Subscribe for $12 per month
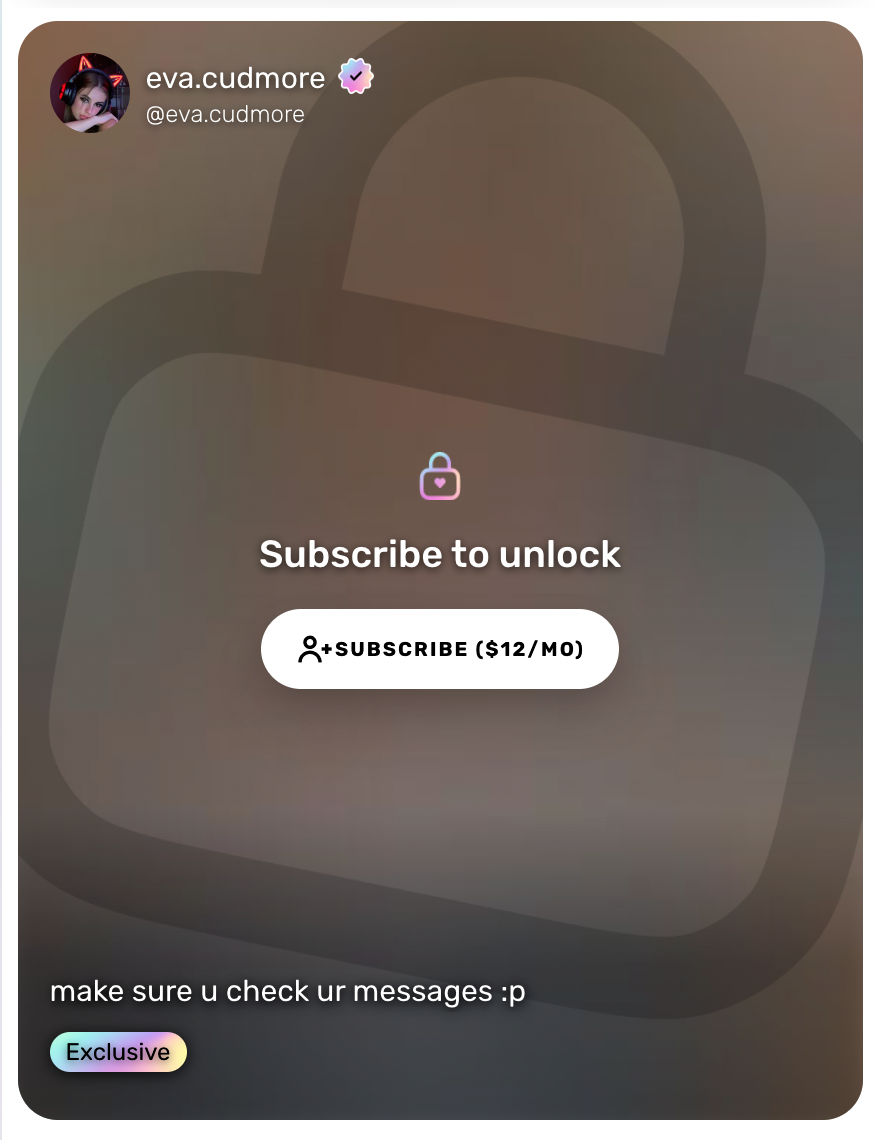878x1140 pixels. (x=440, y=649)
